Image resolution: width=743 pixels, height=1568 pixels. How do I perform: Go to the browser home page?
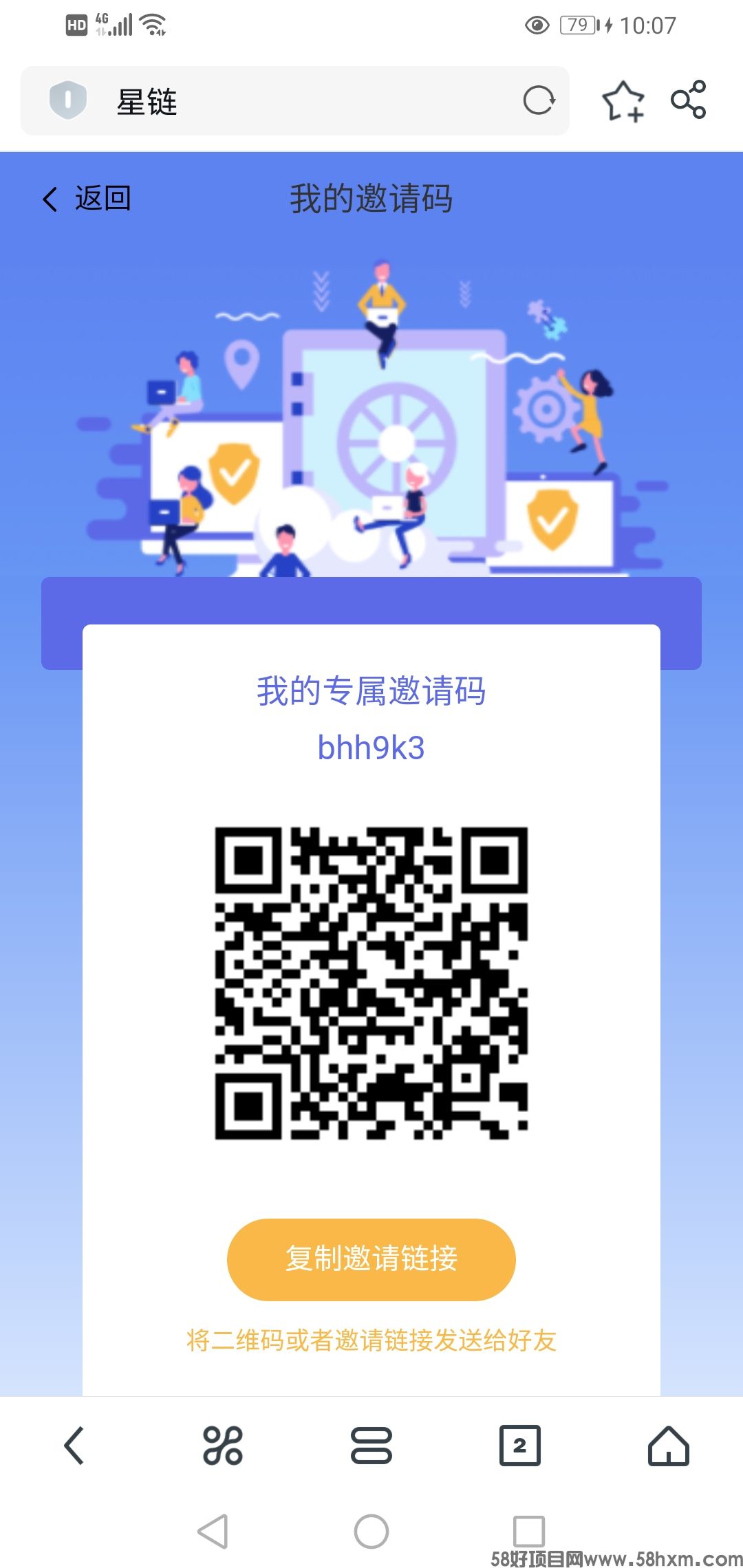[x=668, y=1445]
